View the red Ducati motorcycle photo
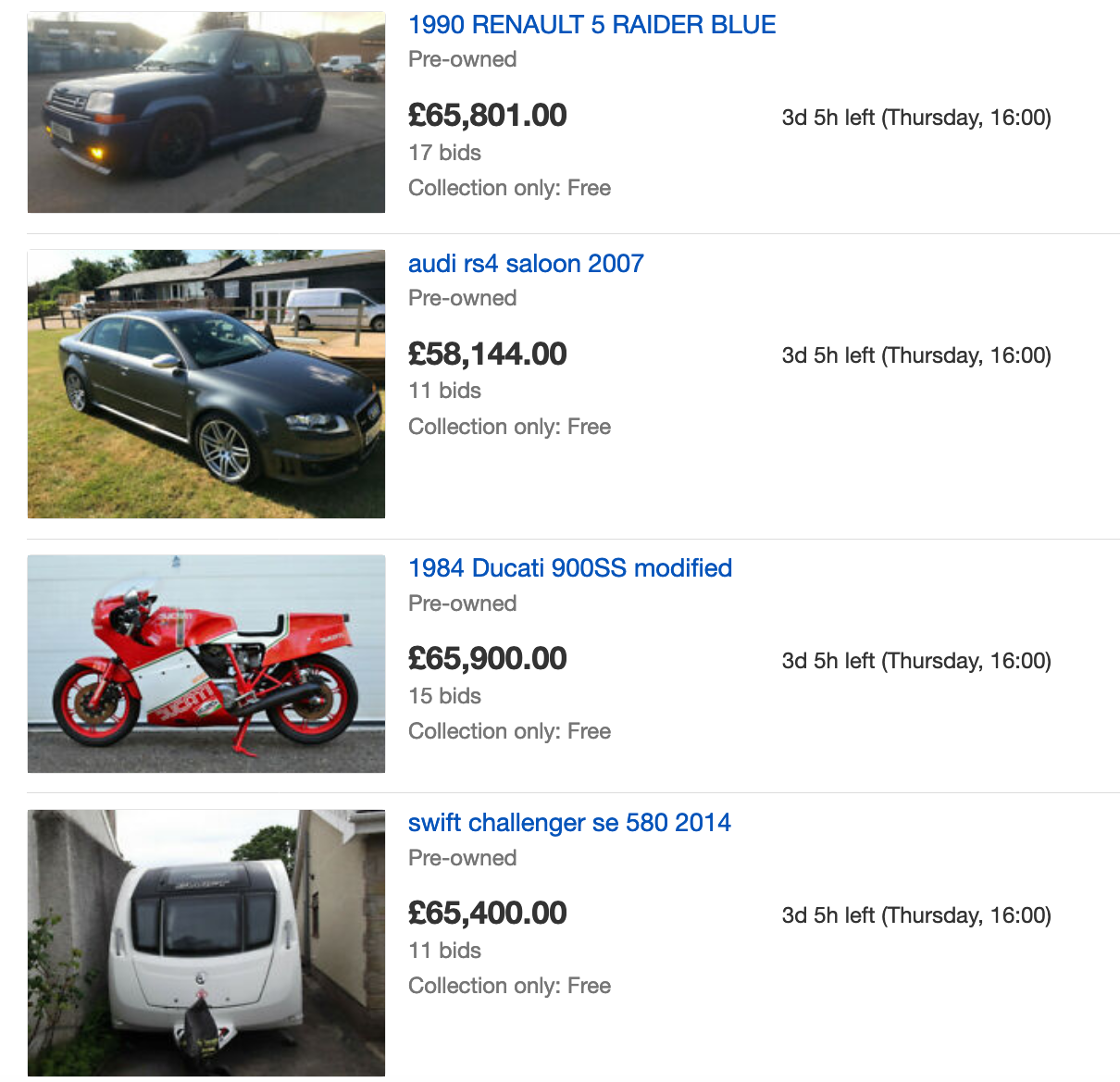Image resolution: width=1120 pixels, height=1082 pixels. [206, 664]
